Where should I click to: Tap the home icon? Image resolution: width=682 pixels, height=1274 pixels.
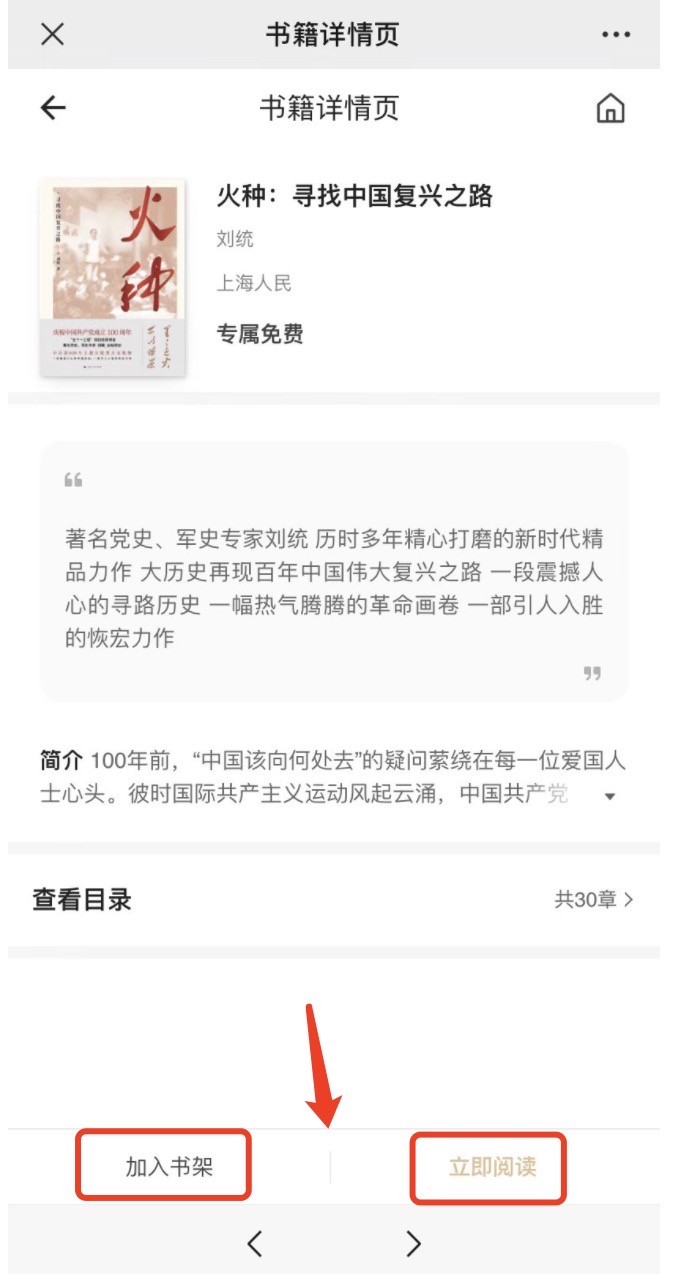click(610, 108)
